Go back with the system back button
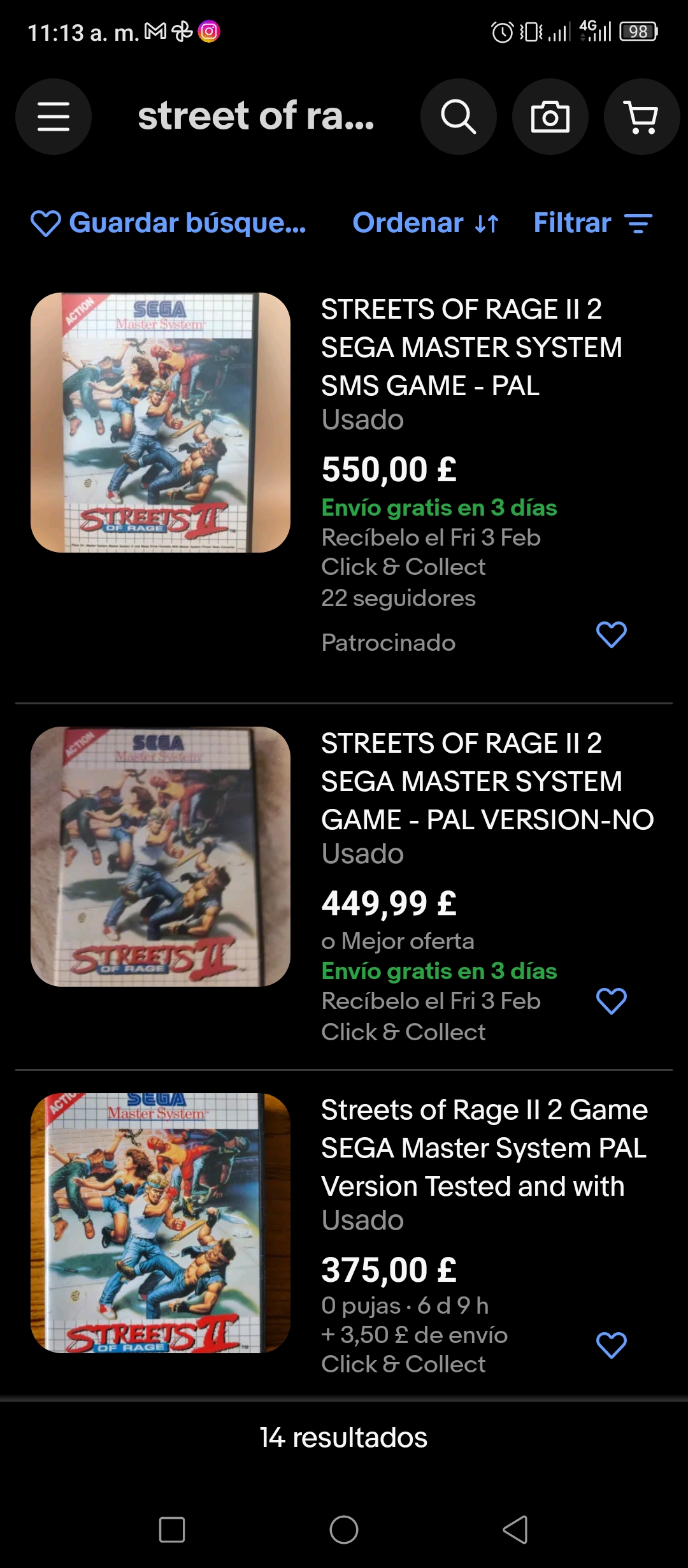The image size is (688, 1568). pos(516,1530)
